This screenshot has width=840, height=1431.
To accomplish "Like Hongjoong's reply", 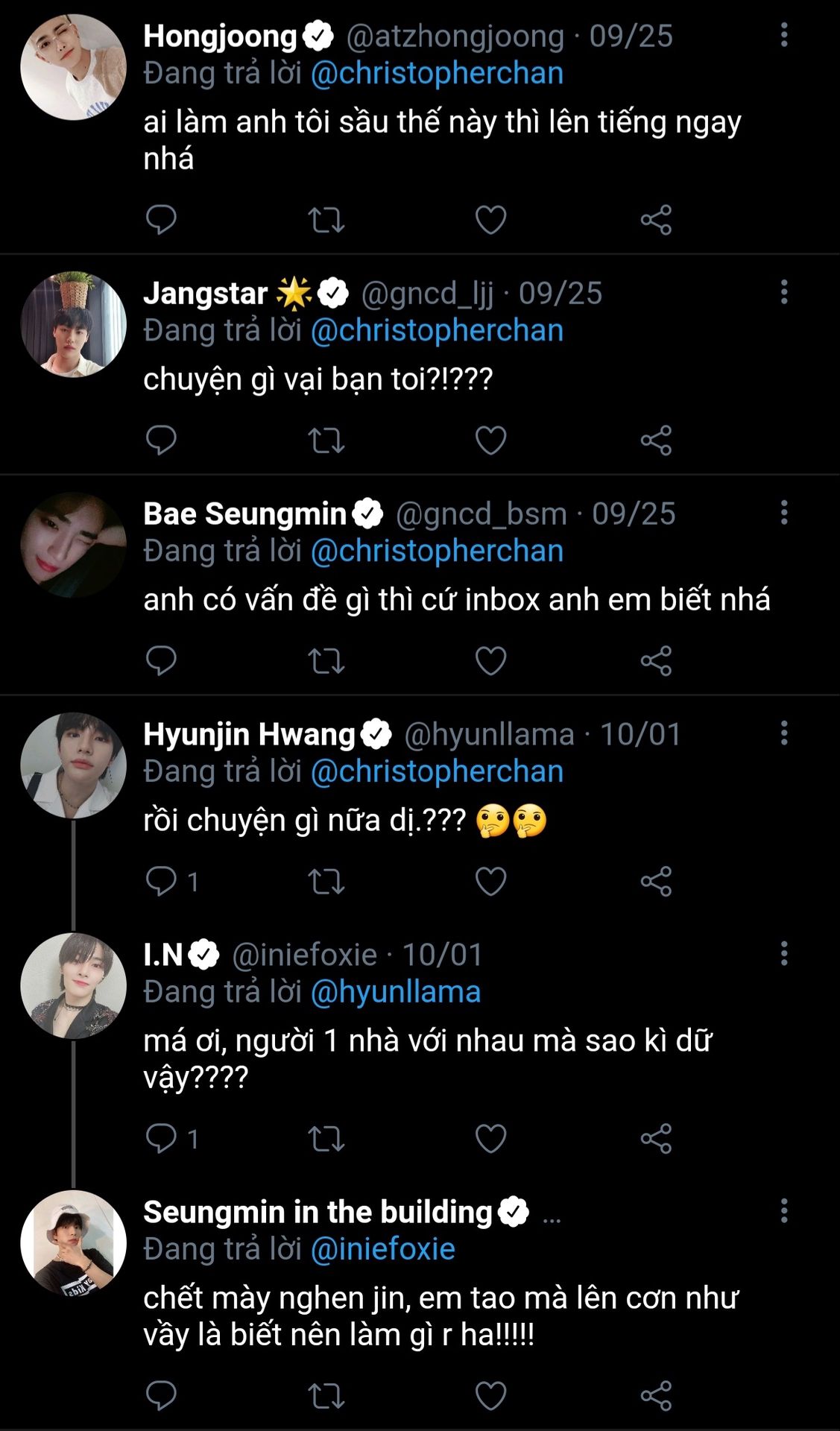I will click(490, 220).
